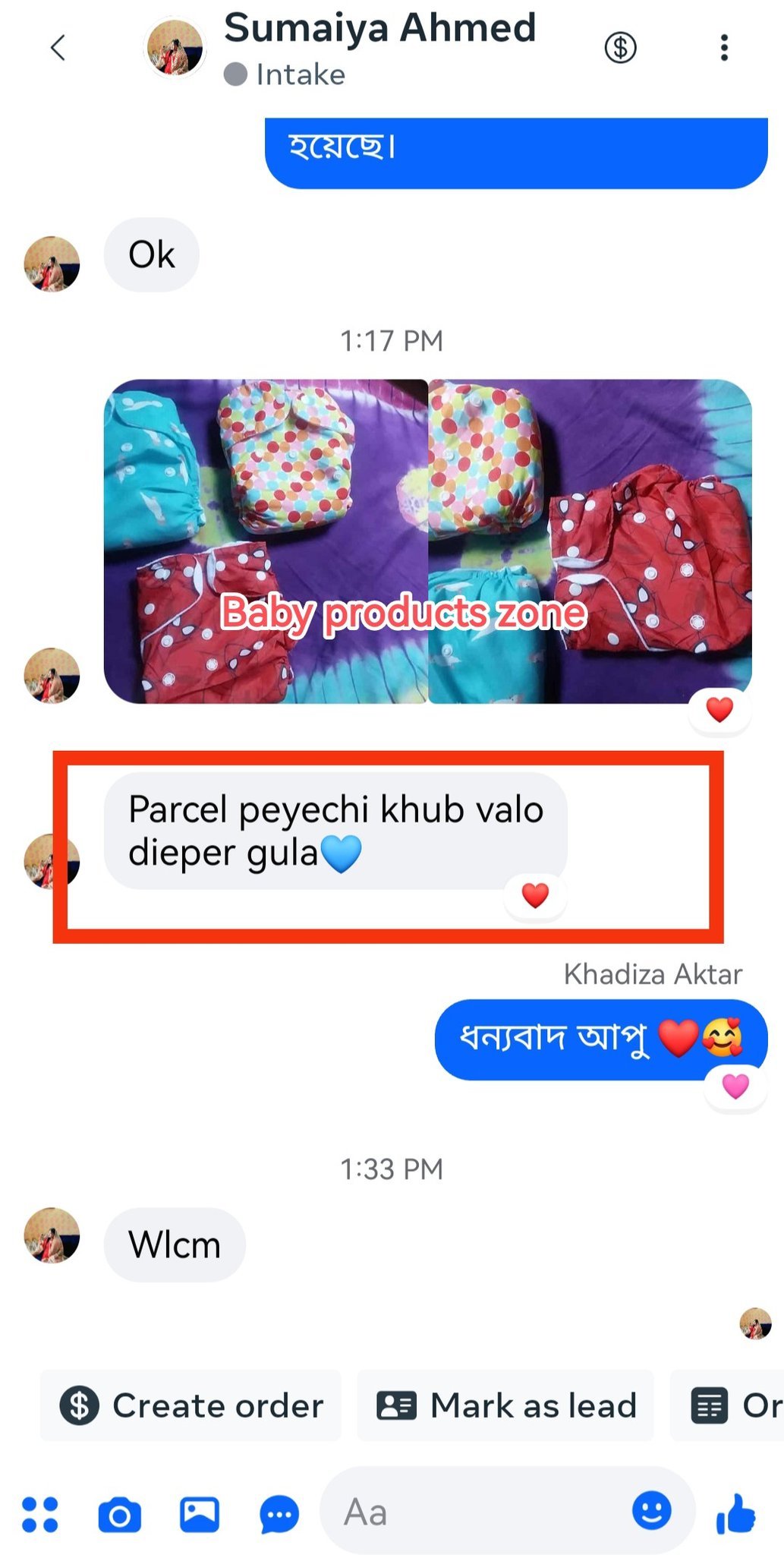
Task: Open the four-dot more options menu
Action: [x=40, y=1515]
